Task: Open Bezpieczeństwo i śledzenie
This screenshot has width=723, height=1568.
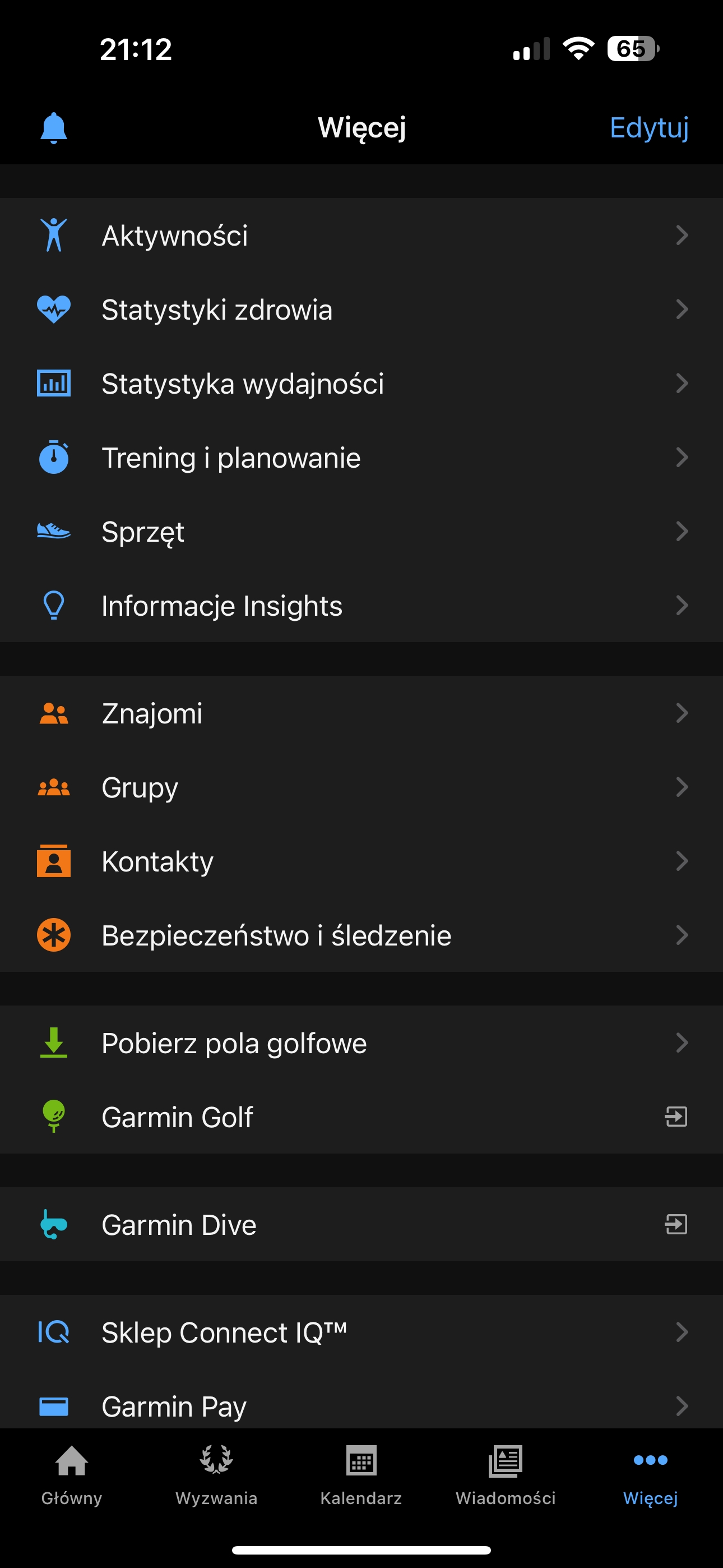Action: coord(361,935)
